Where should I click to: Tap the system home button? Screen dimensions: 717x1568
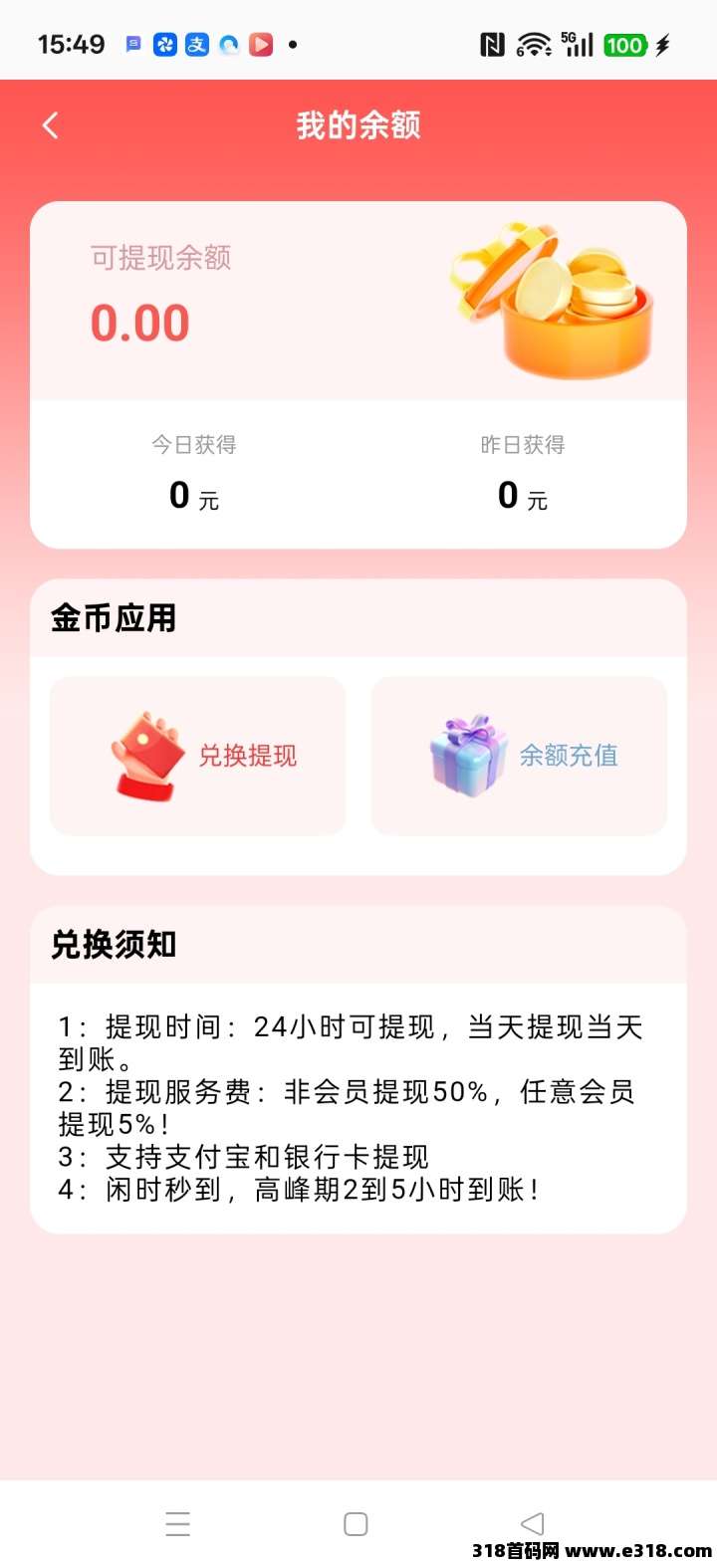point(356,1524)
